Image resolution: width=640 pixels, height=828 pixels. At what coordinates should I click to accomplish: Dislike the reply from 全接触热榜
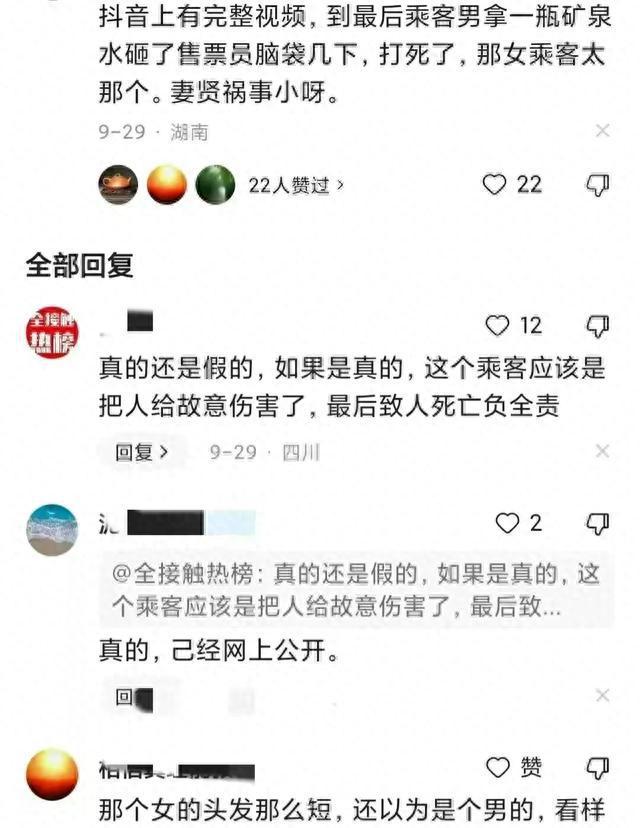coord(597,325)
